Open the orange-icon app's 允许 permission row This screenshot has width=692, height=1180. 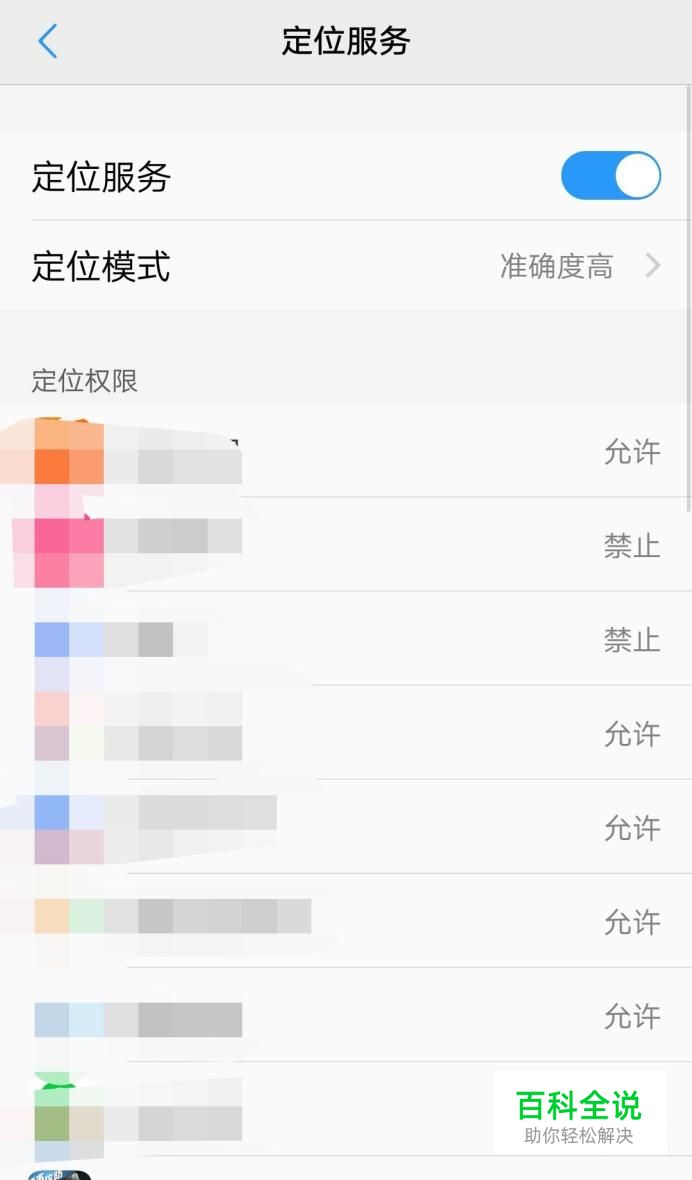point(346,451)
